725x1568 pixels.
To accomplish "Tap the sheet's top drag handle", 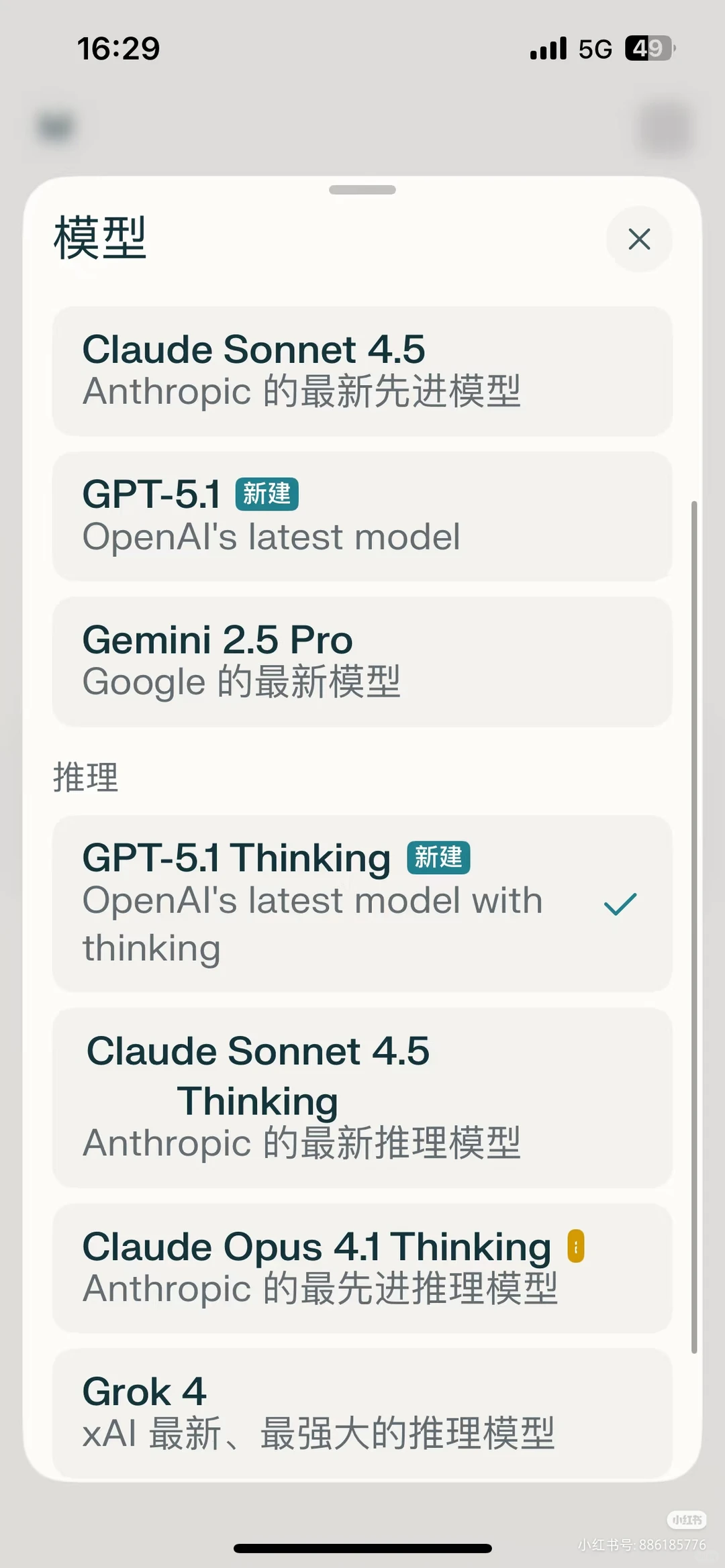I will click(x=362, y=190).
